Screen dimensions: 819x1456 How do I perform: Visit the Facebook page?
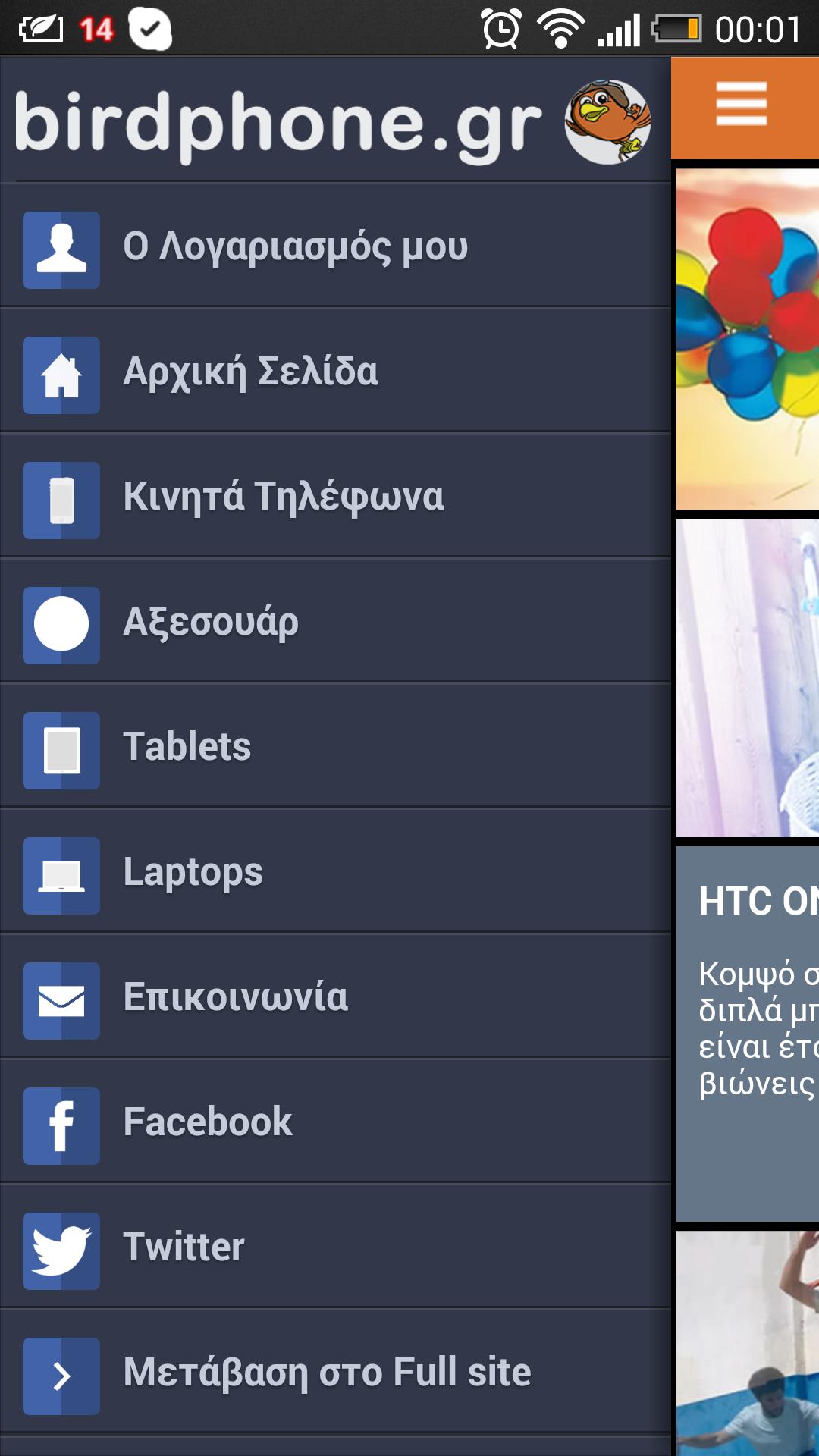(x=334, y=1123)
